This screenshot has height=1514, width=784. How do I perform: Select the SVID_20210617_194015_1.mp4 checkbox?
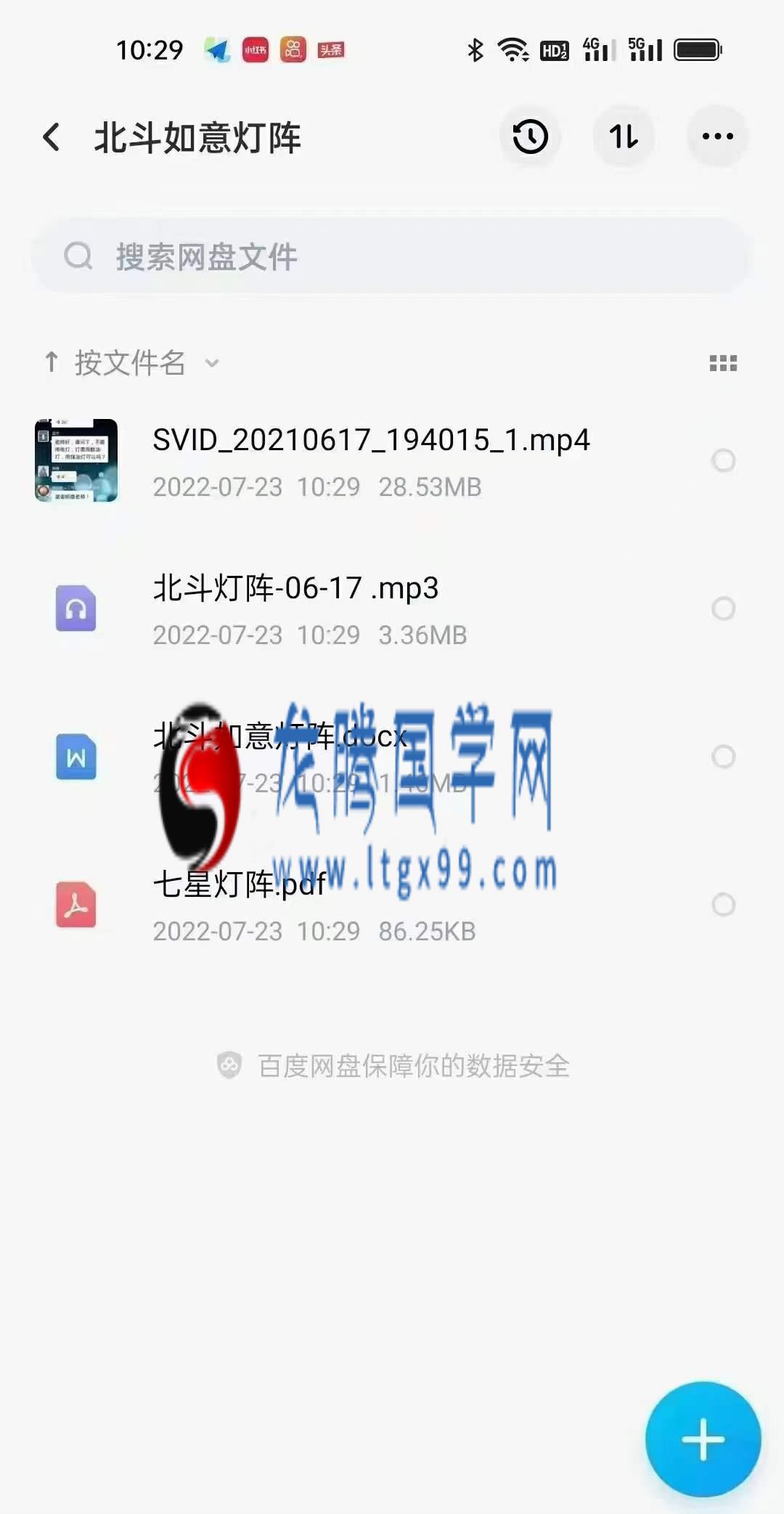tap(723, 460)
